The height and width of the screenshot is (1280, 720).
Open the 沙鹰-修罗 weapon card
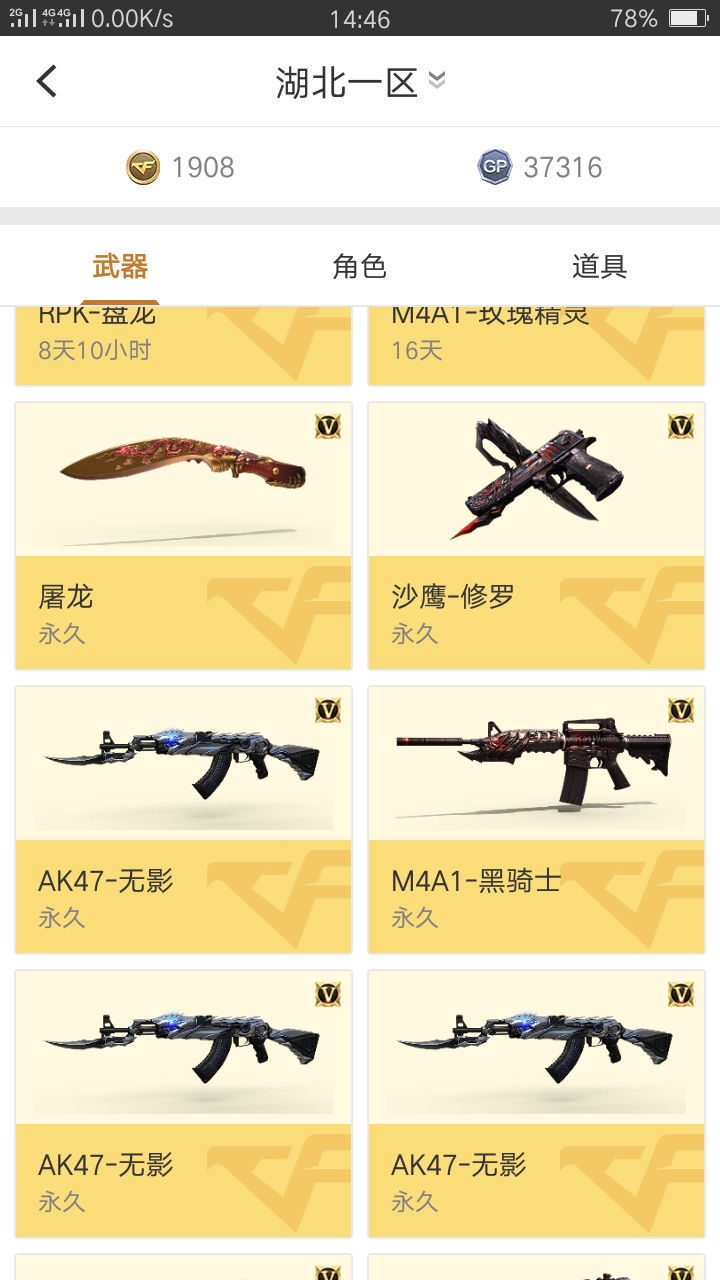[537, 536]
